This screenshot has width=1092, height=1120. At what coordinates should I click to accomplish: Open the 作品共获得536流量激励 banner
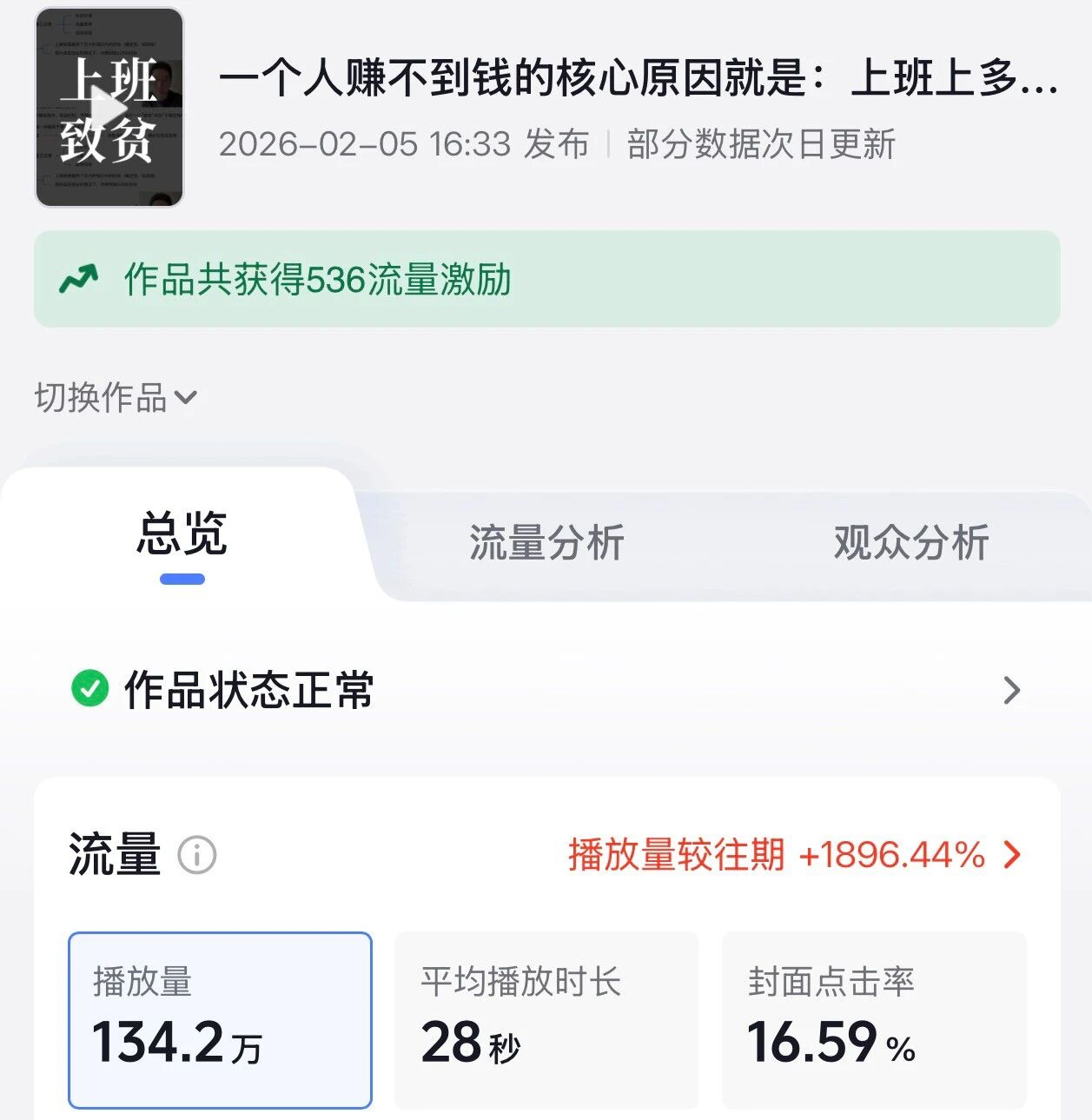pos(546,279)
